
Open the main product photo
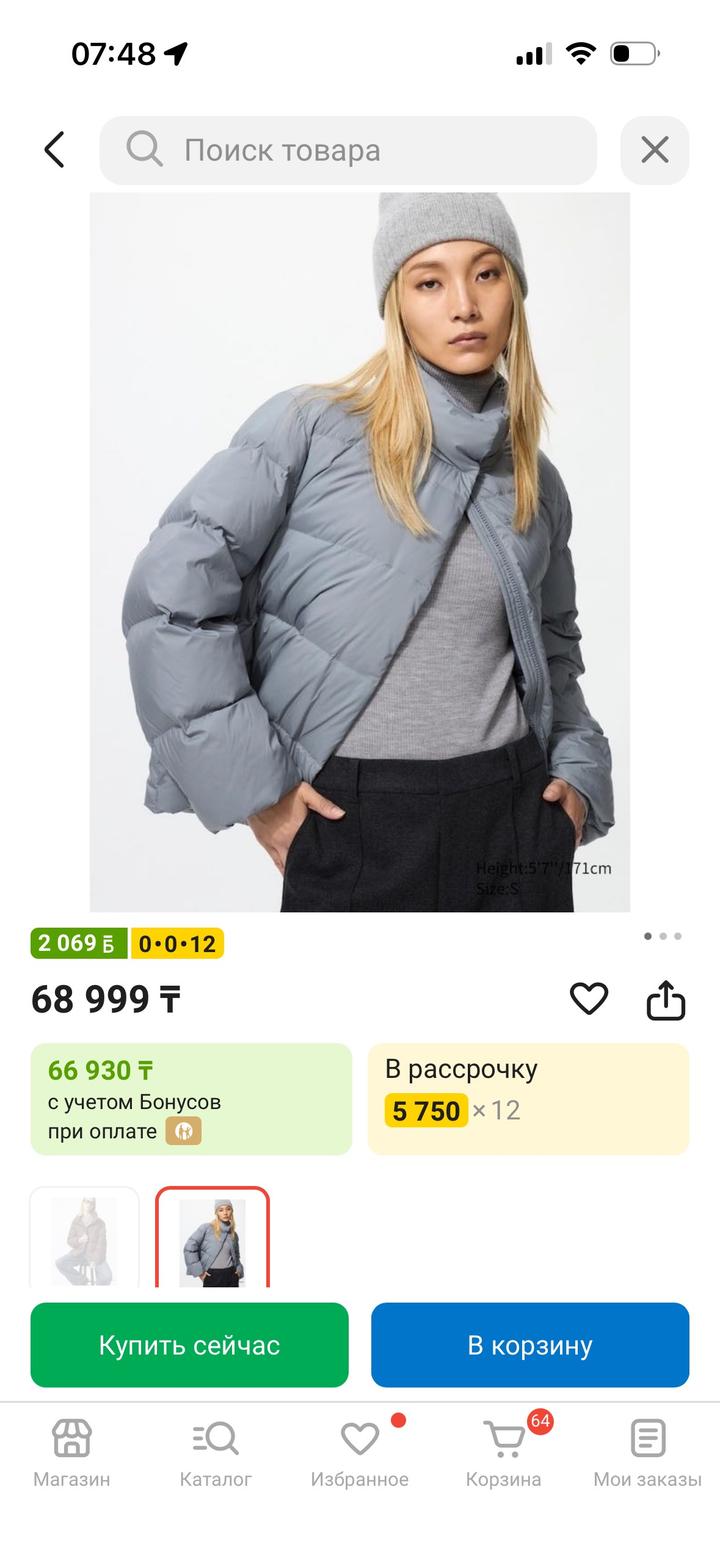click(x=360, y=552)
